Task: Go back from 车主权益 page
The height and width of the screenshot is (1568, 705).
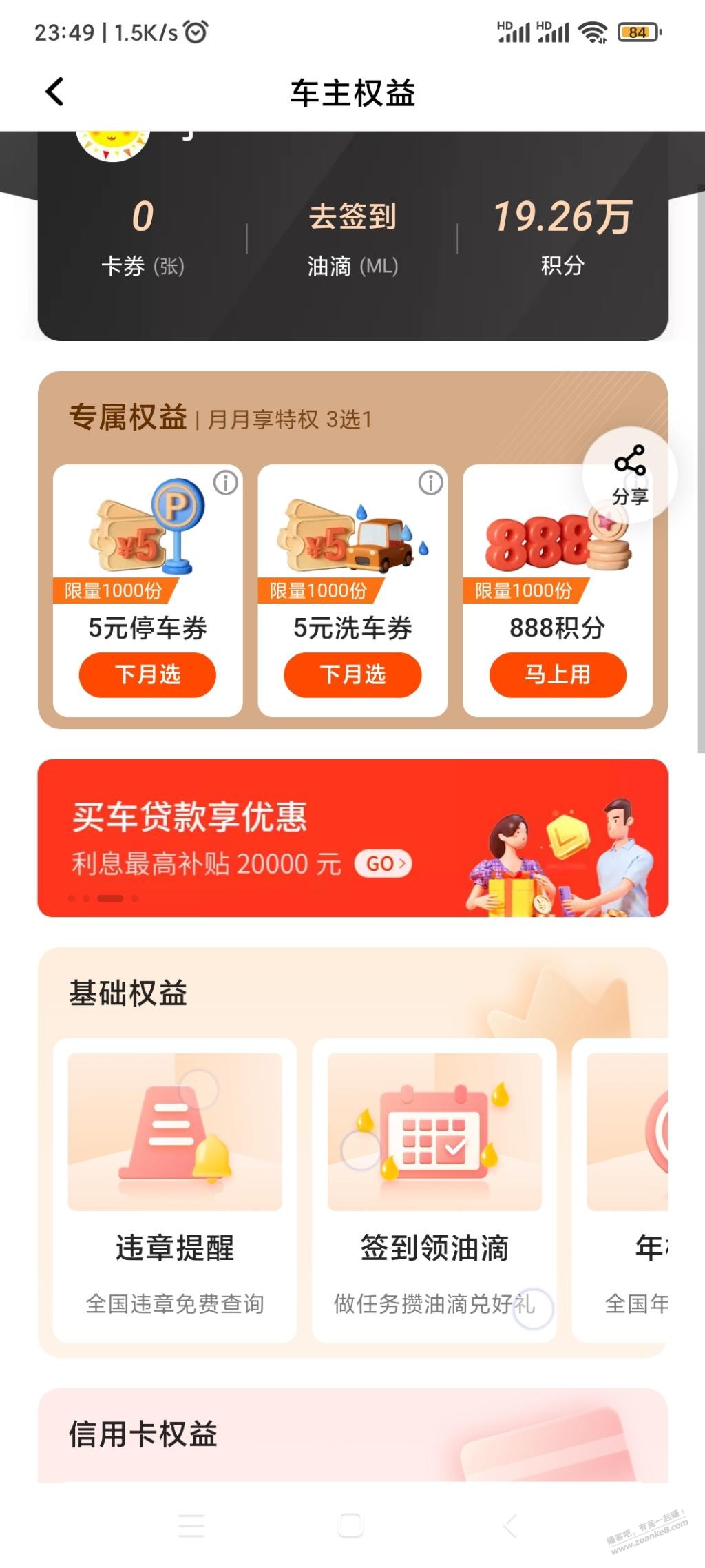Action: pos(54,92)
